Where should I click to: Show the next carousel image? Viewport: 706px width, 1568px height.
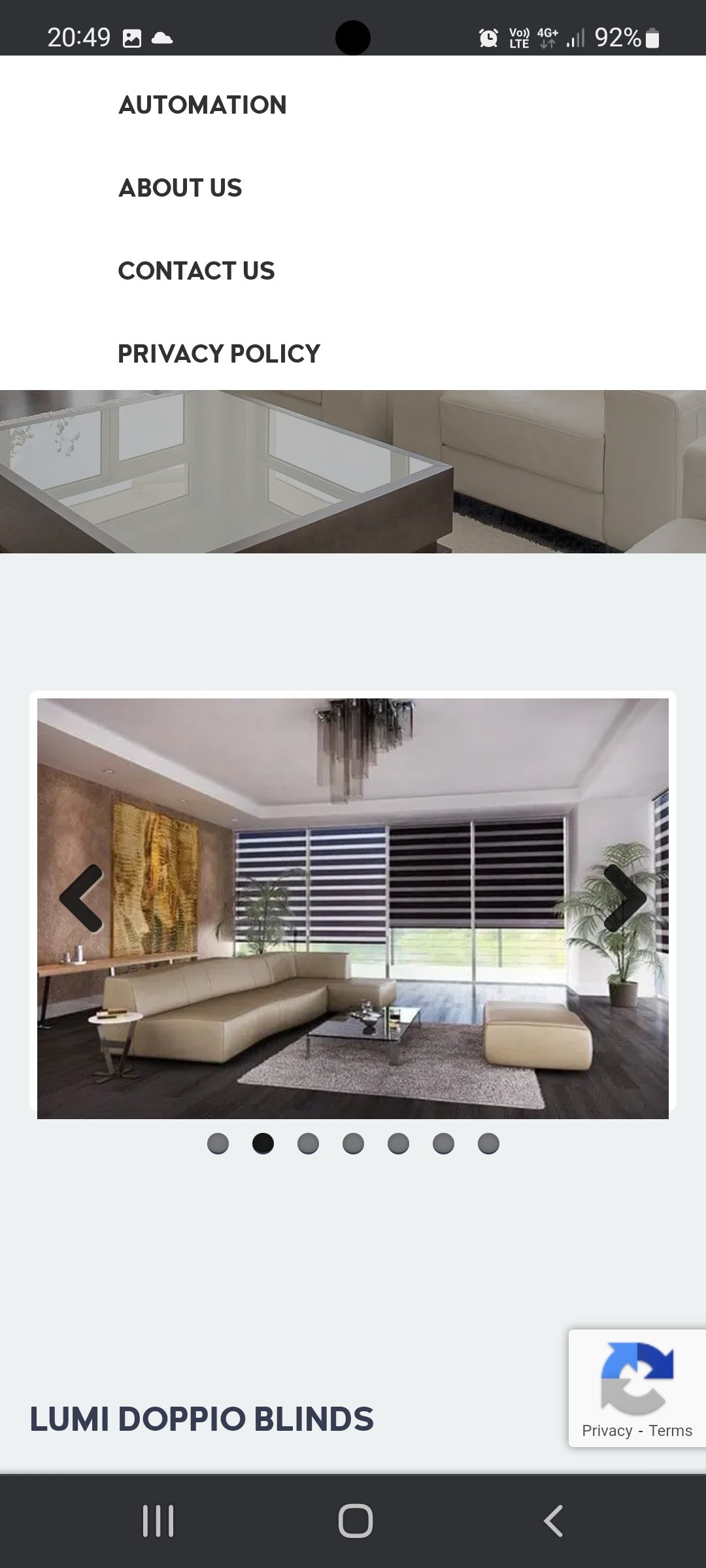click(625, 898)
